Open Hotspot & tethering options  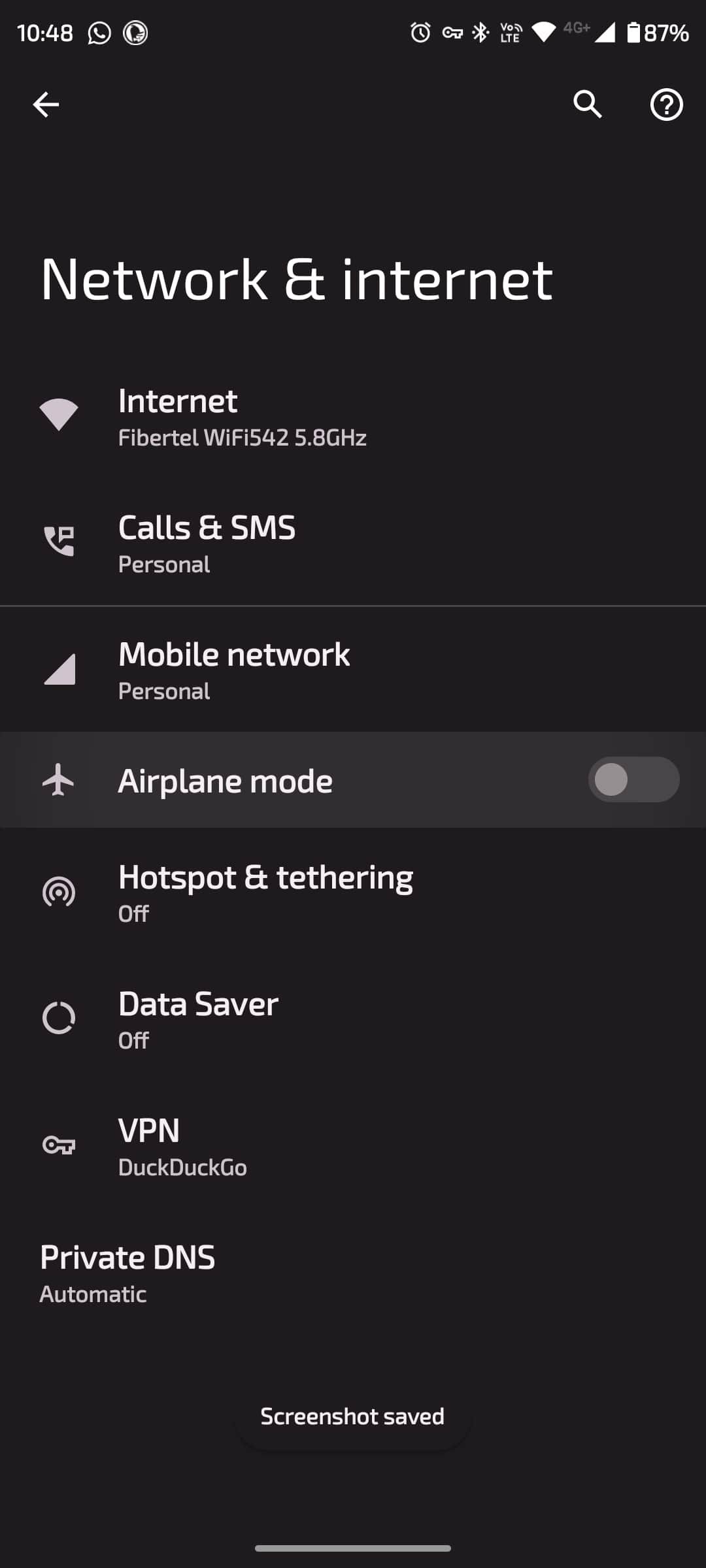click(265, 892)
